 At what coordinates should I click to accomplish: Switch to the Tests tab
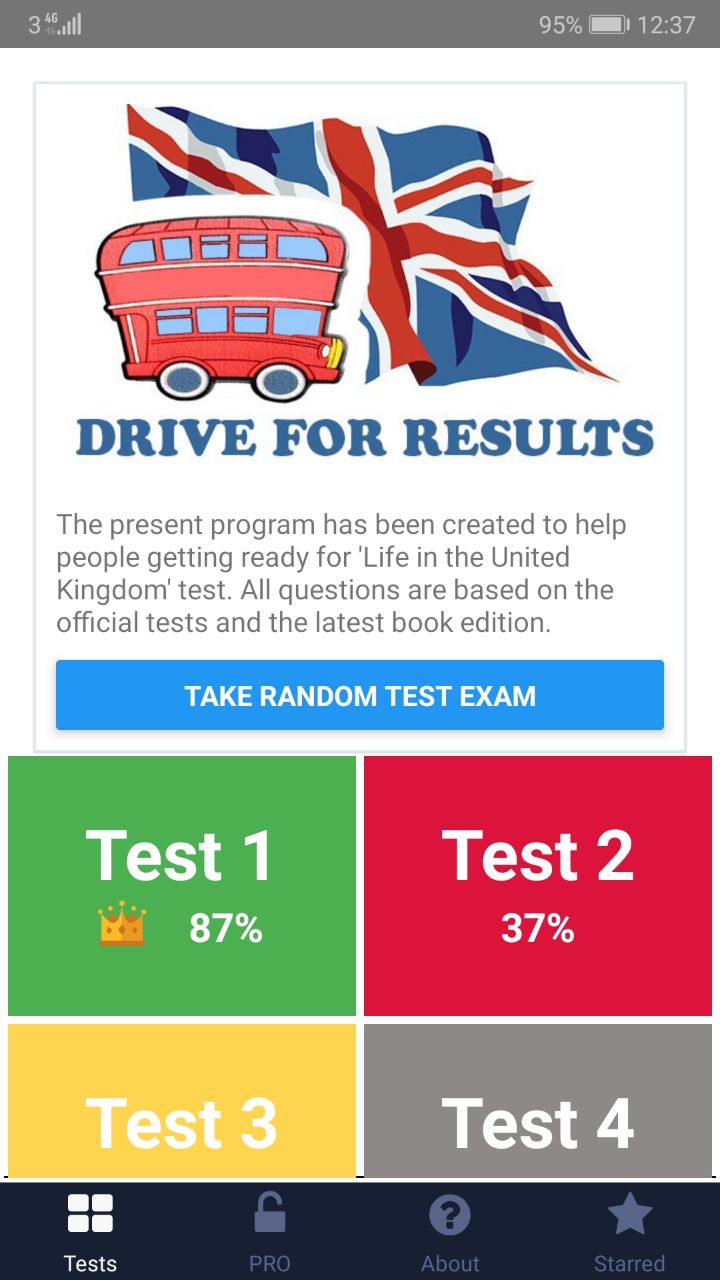tap(90, 1232)
